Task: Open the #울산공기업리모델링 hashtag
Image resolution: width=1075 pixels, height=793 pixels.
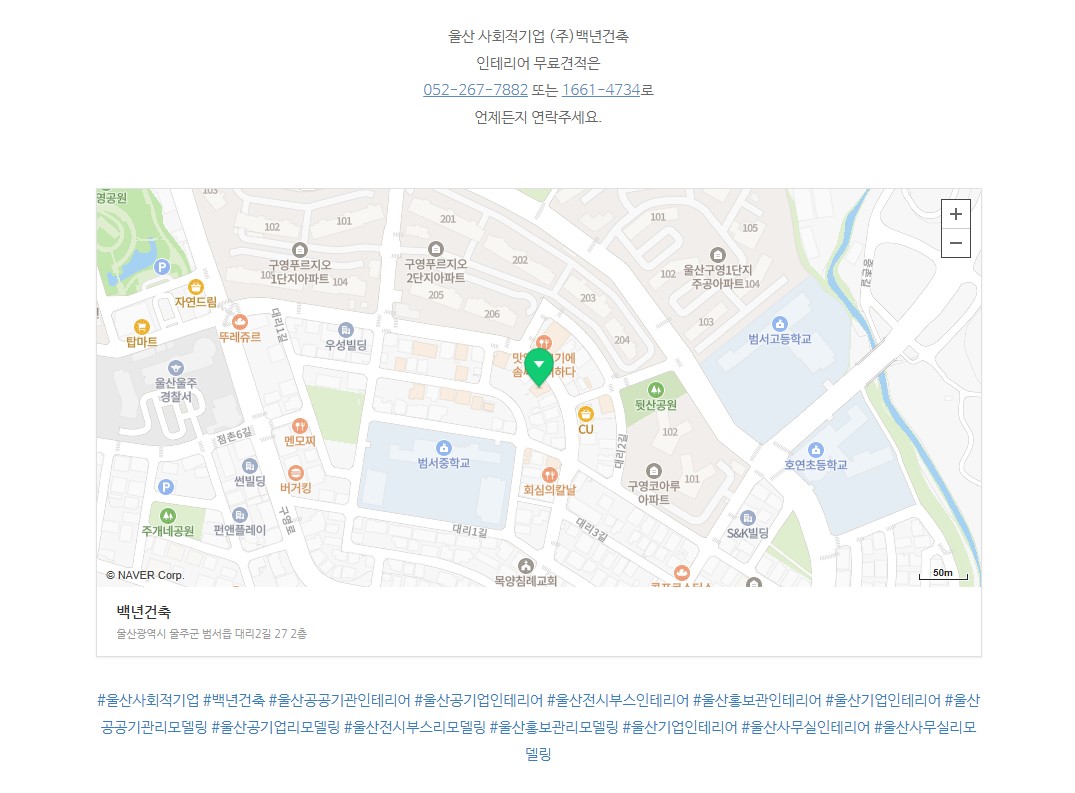Action: pos(275,727)
